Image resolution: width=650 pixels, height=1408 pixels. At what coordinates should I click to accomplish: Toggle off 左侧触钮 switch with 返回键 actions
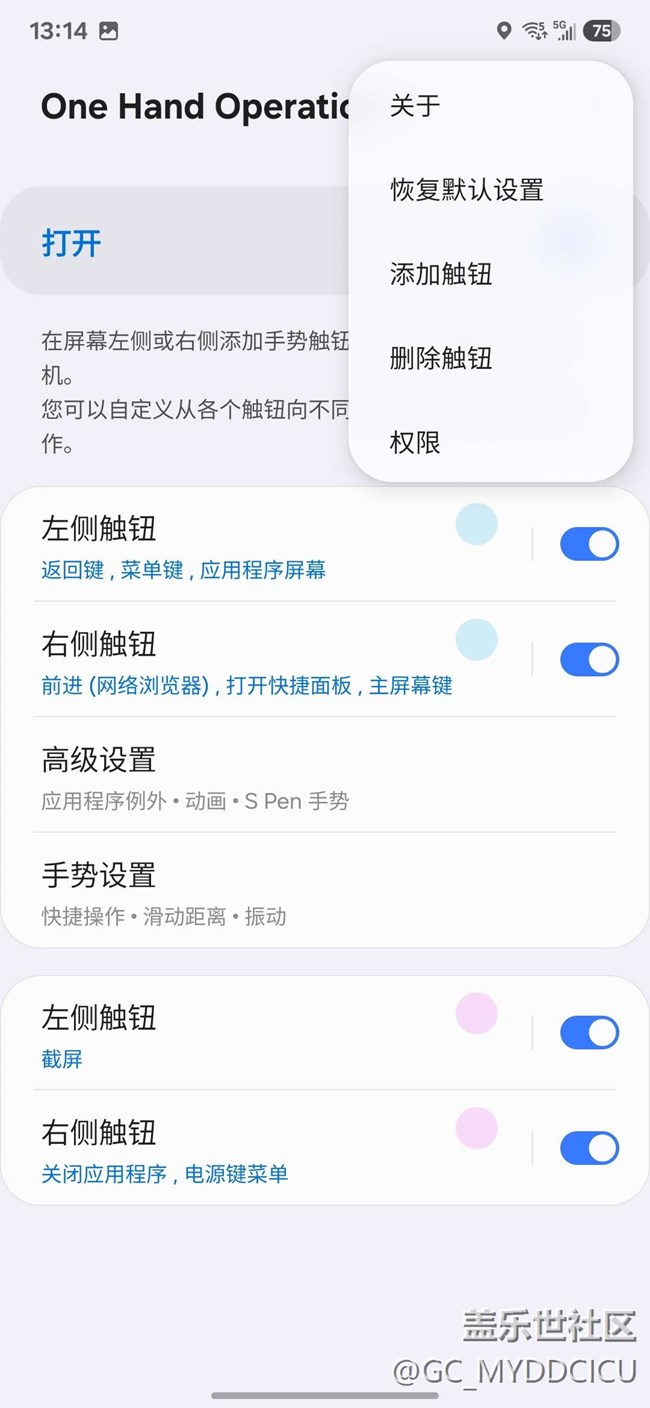tap(589, 544)
